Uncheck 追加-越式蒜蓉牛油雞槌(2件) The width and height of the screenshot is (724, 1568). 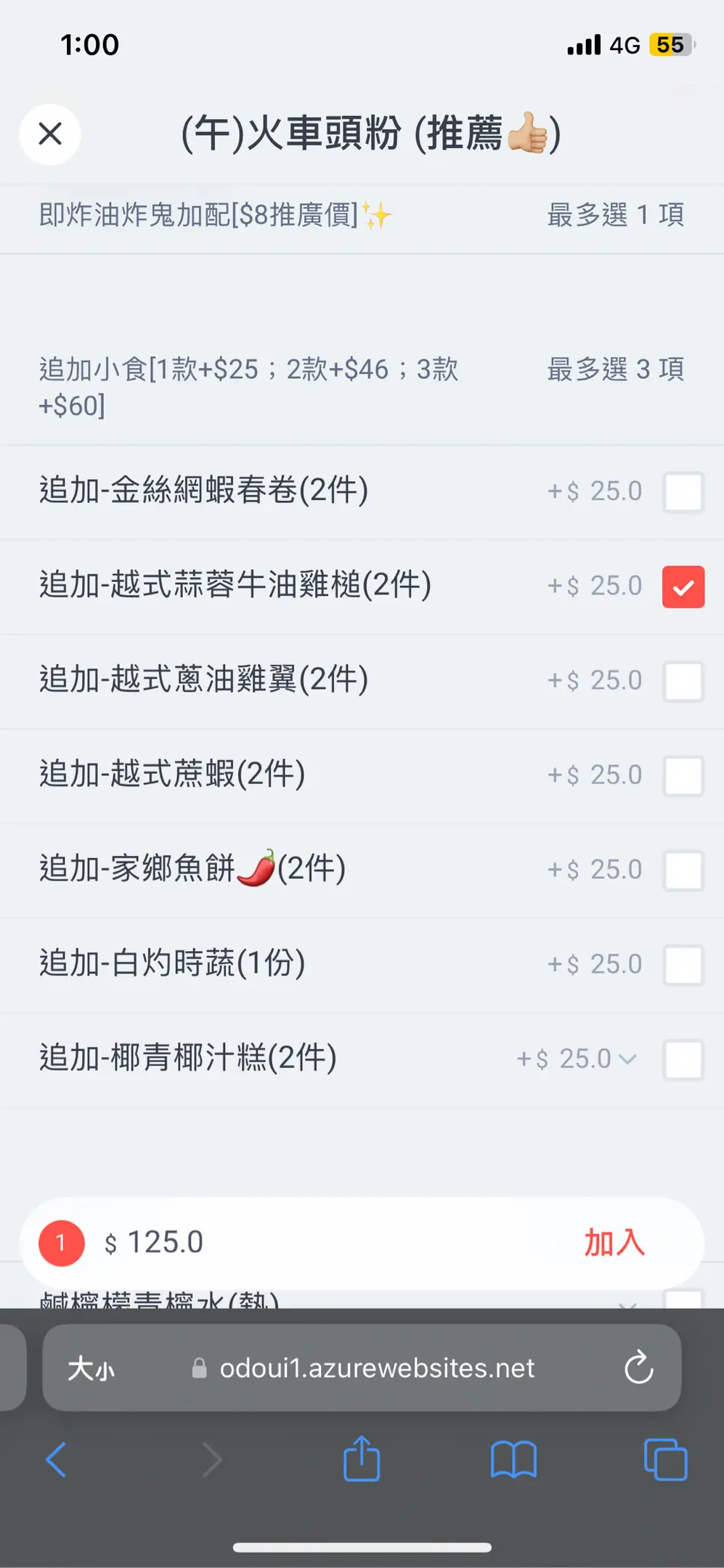coord(683,587)
